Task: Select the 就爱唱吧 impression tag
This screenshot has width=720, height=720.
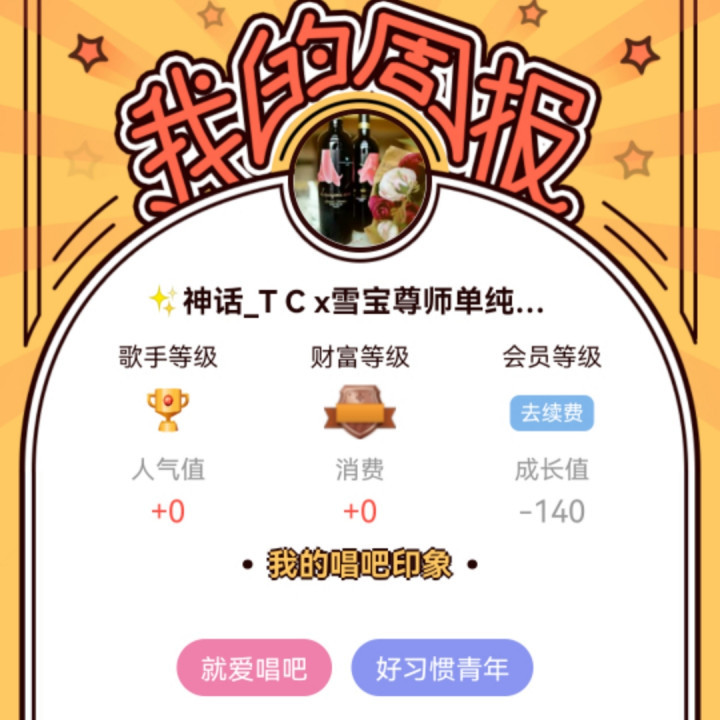Action: pos(254,668)
